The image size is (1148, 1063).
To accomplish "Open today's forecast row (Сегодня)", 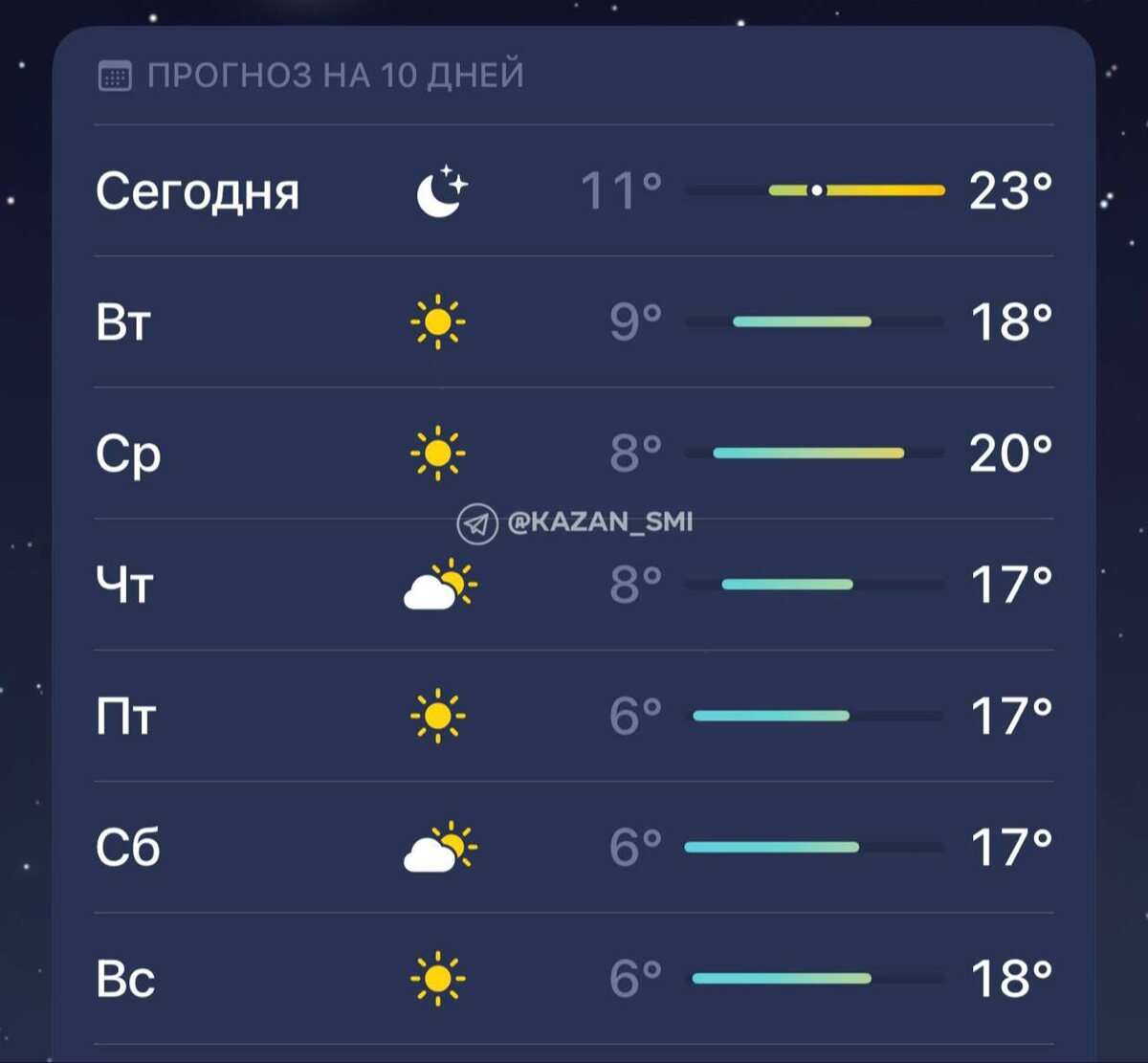I will tap(574, 190).
